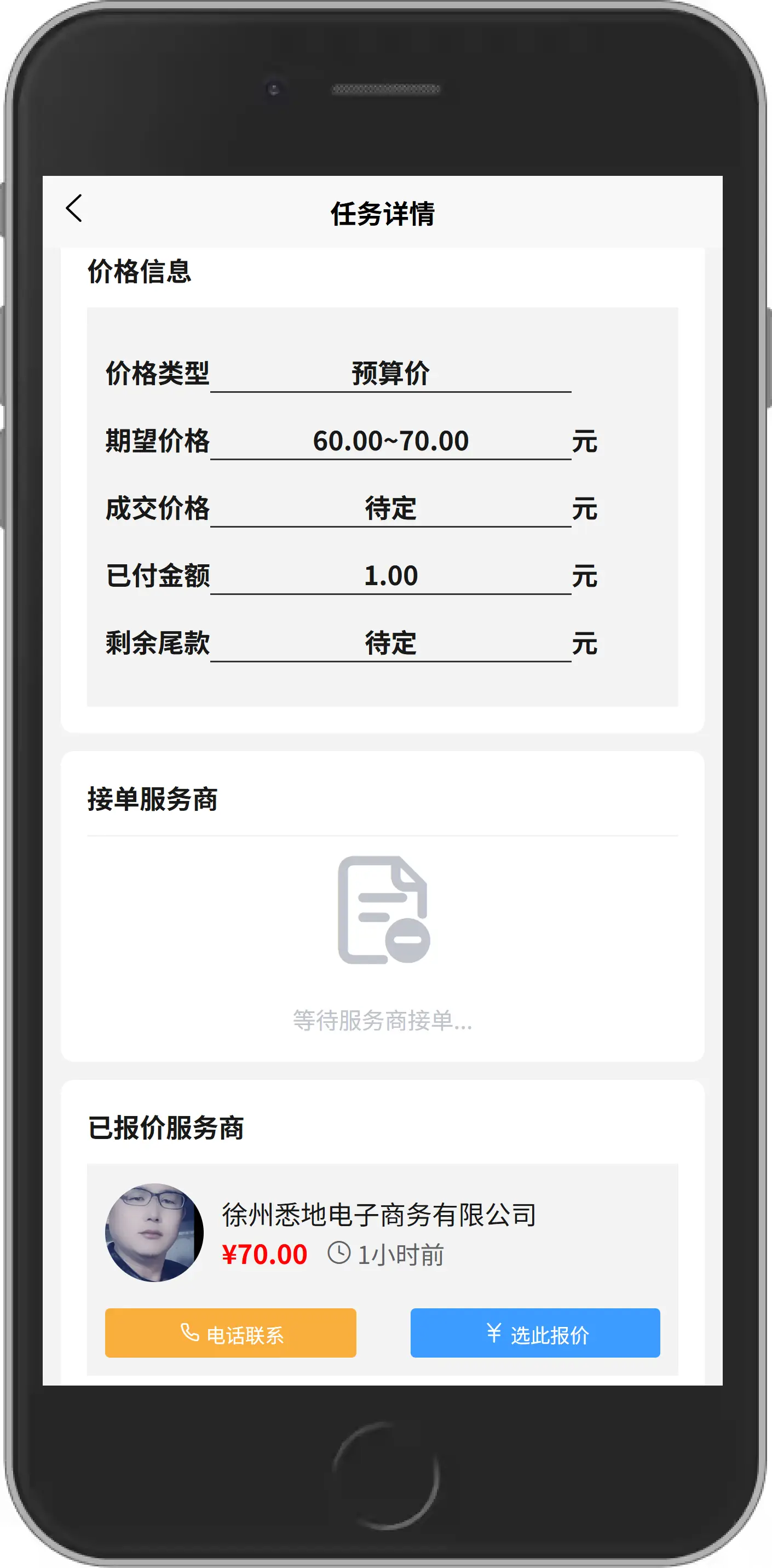Tap the 电话联系 button

coord(231,1333)
